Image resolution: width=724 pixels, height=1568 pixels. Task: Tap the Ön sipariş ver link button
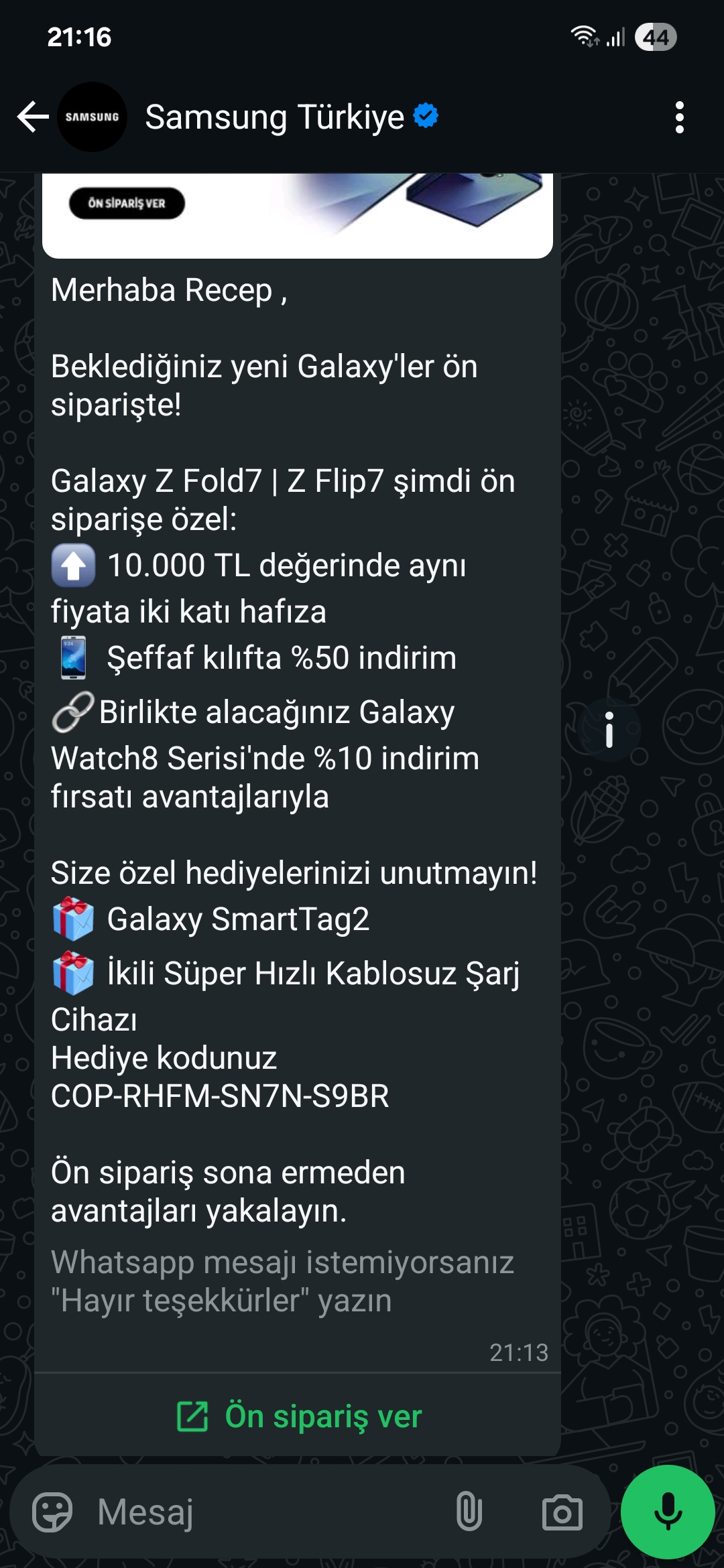tap(298, 1416)
